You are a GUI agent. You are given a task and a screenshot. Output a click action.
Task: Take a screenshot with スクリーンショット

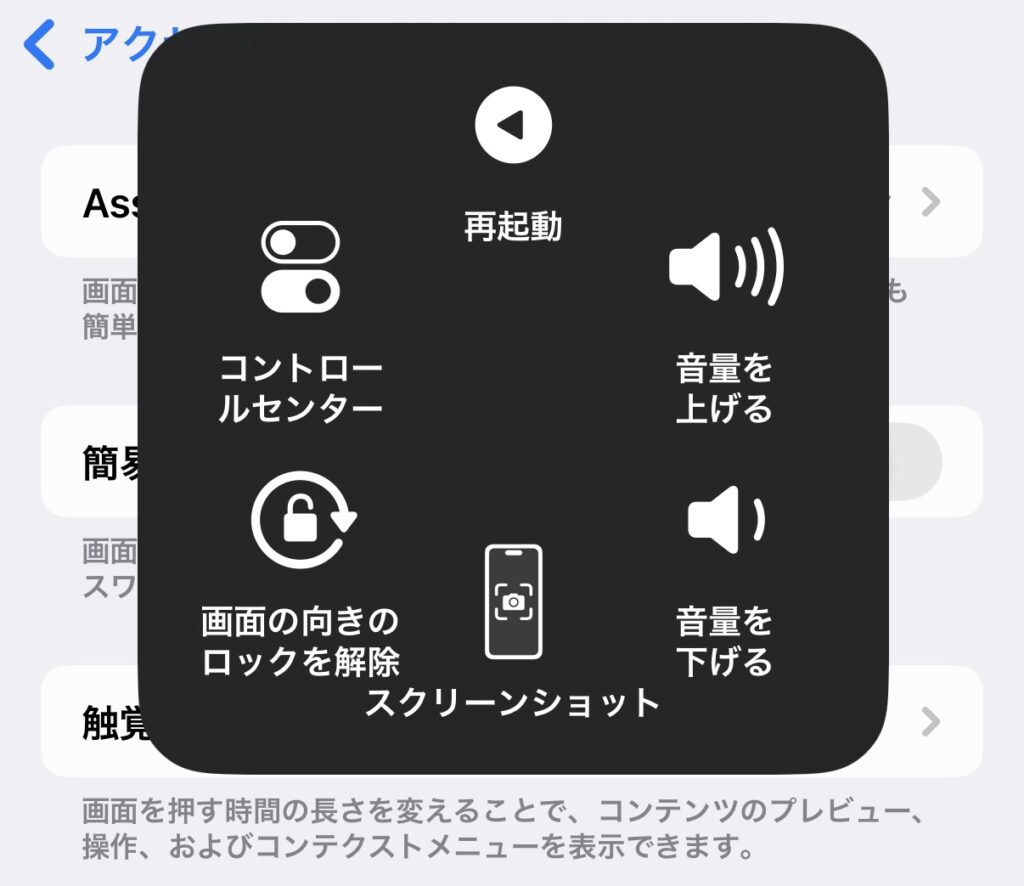[513, 602]
